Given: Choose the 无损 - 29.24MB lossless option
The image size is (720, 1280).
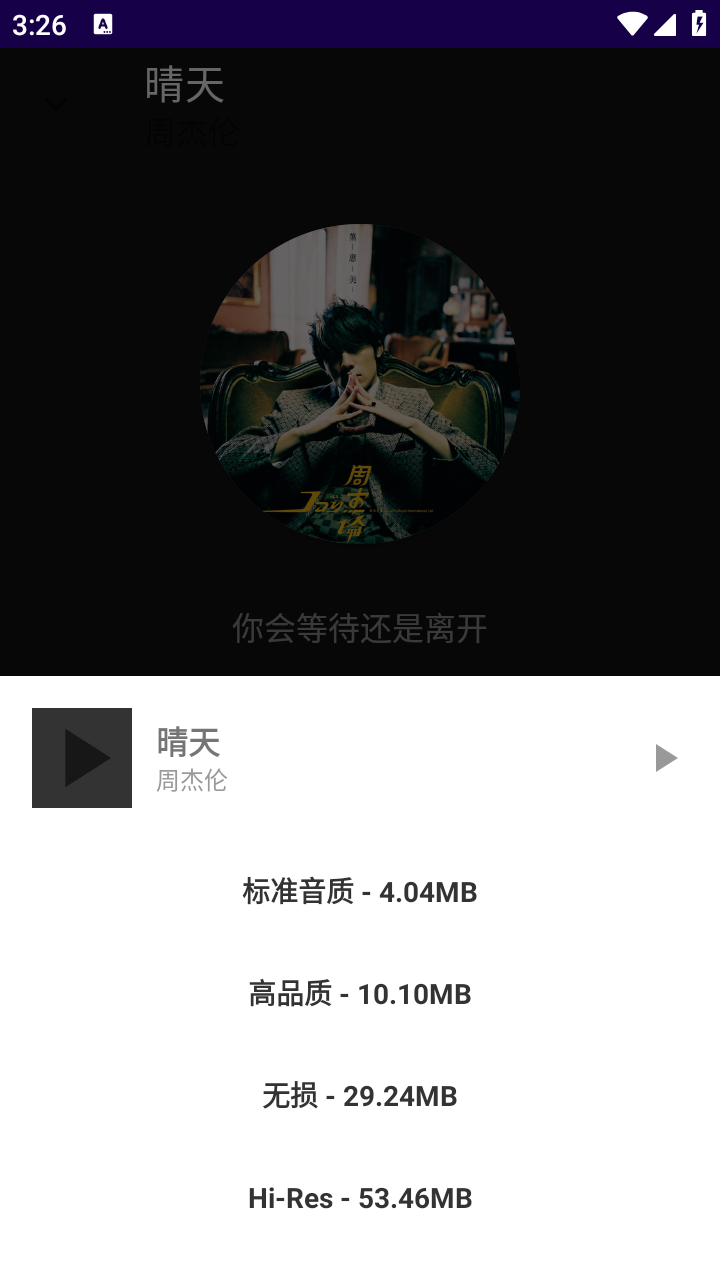Looking at the screenshot, I should (x=360, y=1095).
